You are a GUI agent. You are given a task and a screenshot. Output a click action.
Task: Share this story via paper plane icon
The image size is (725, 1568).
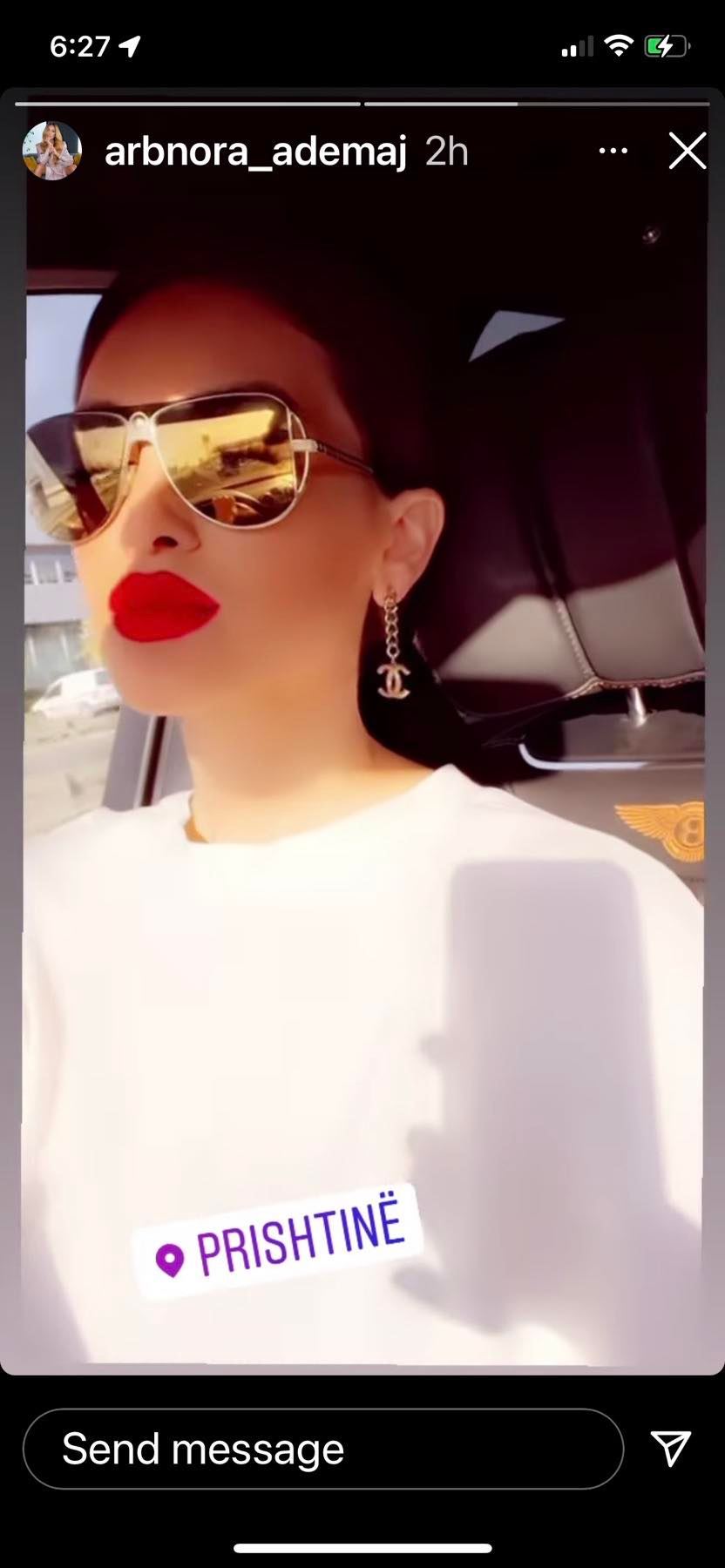tap(671, 1447)
